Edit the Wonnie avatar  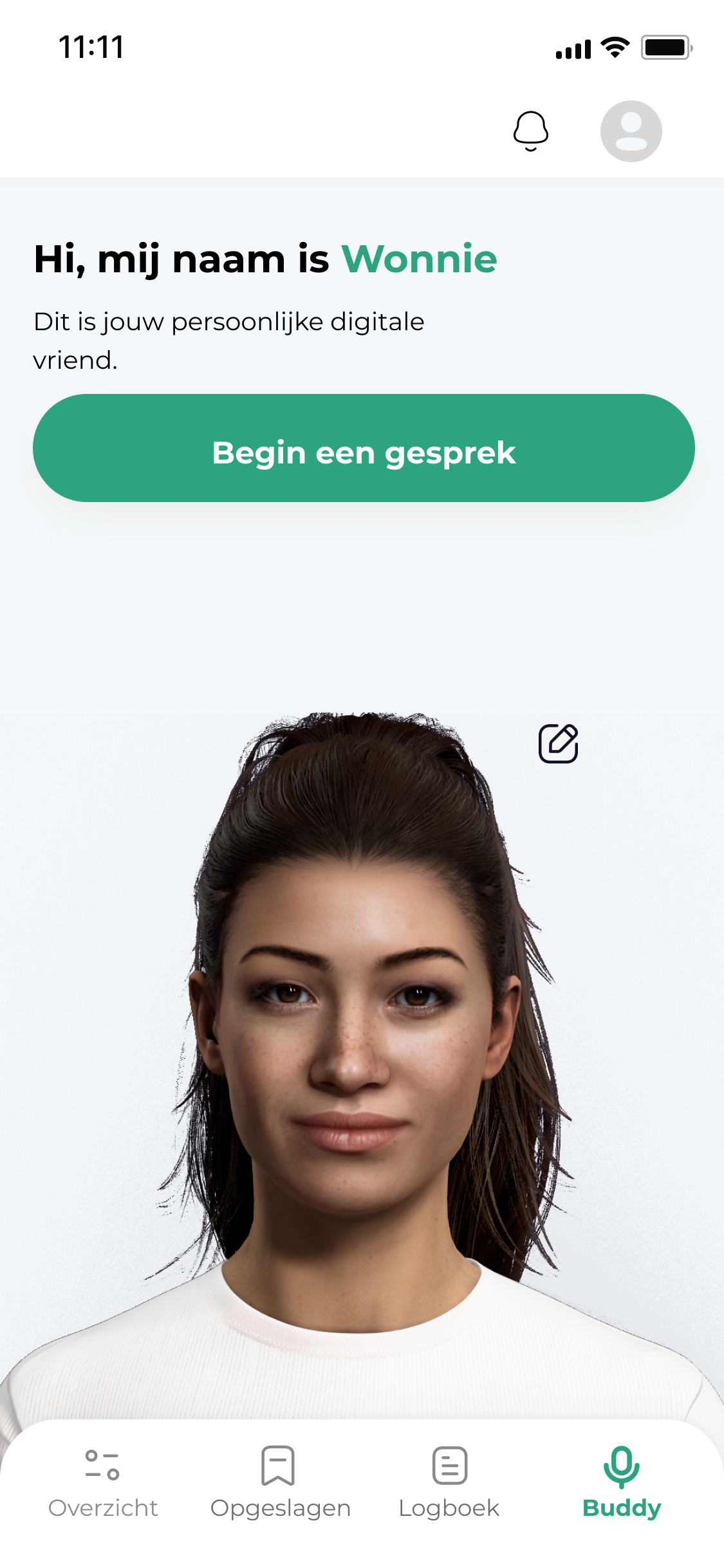point(558,743)
